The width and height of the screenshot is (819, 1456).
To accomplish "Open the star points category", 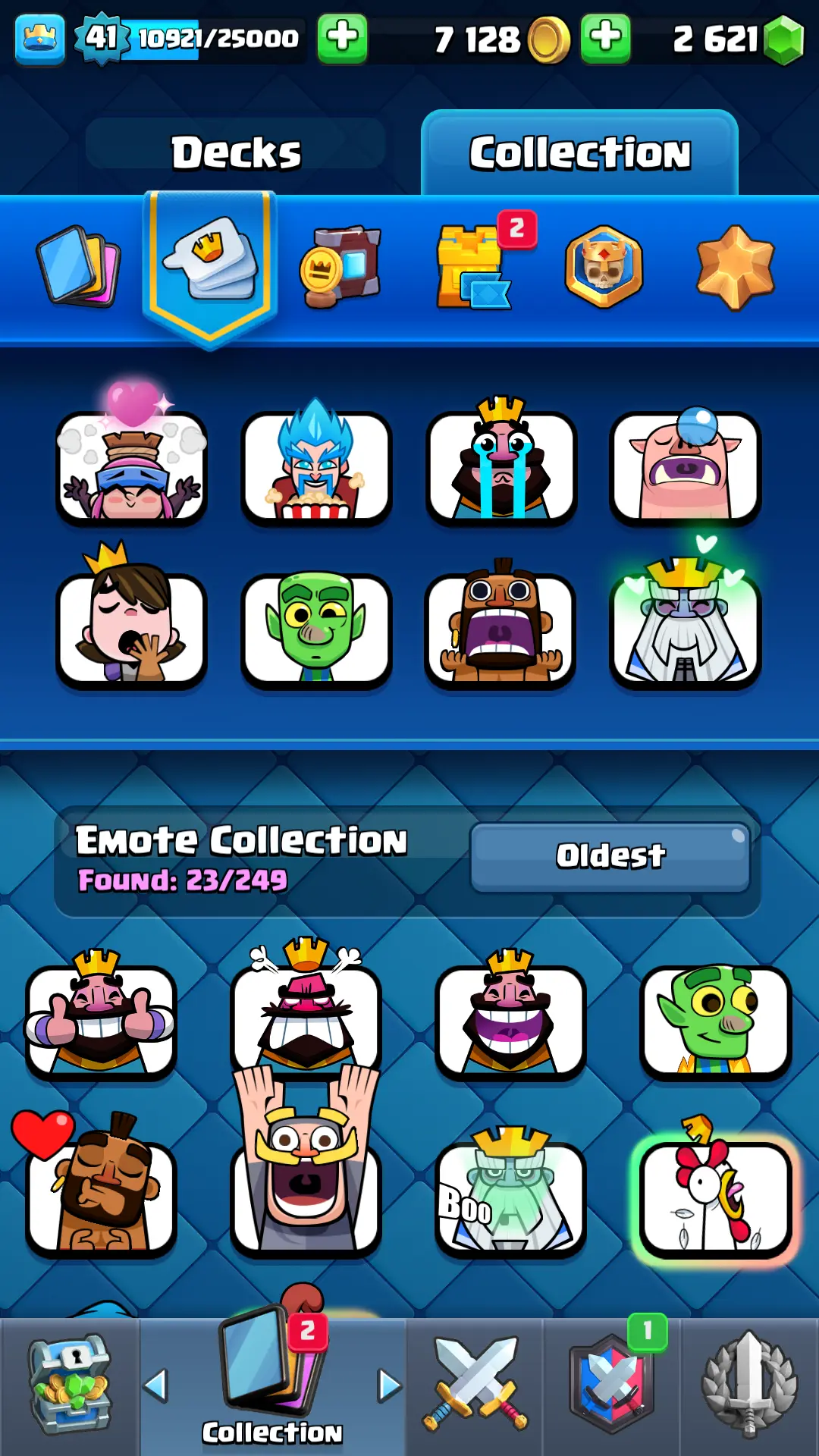I will pyautogui.click(x=735, y=266).
